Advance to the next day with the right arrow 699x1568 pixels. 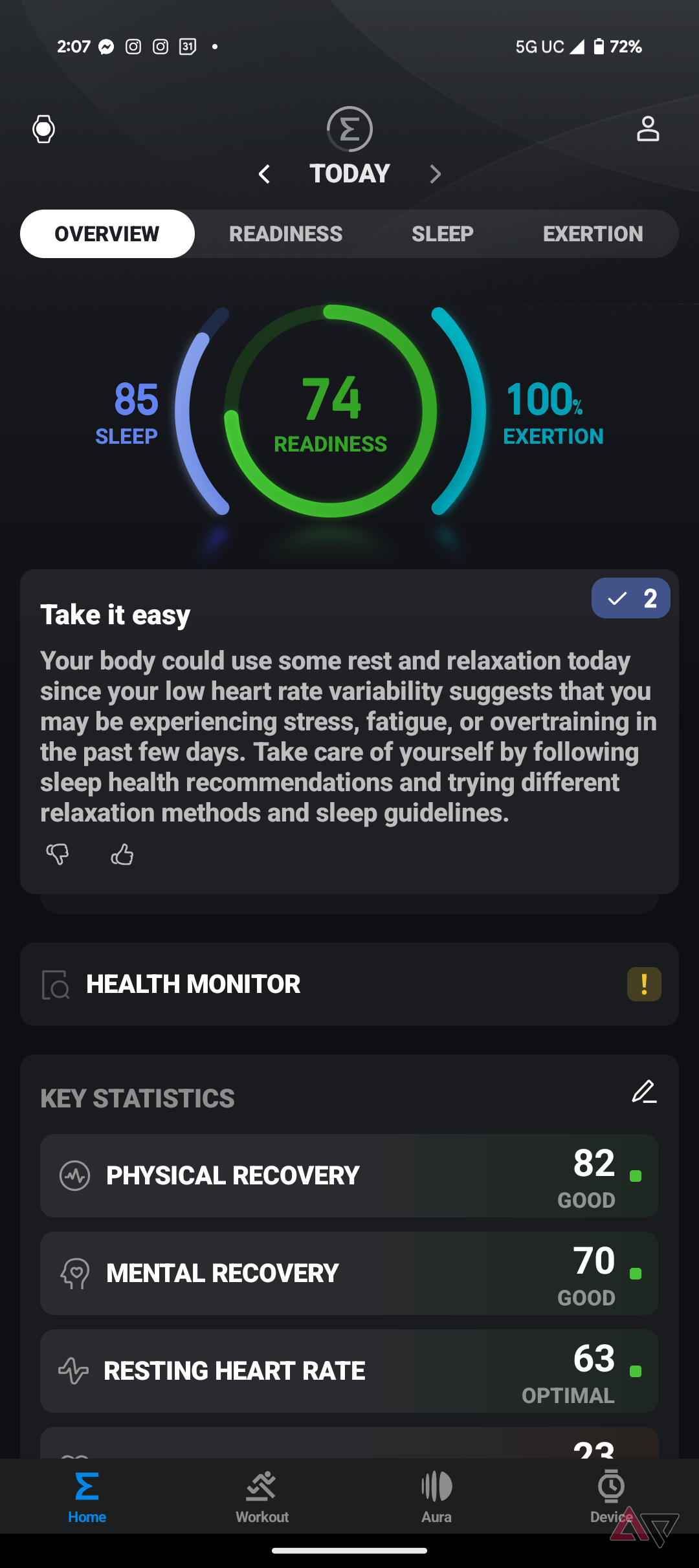click(x=435, y=174)
